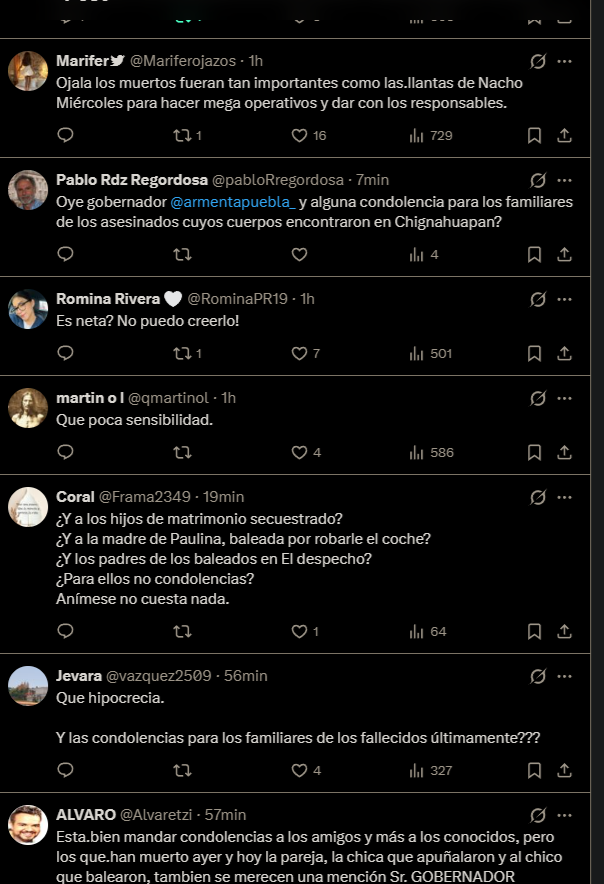The image size is (604, 884).
Task: Open overflow menu on Pablo Rdz Regordosa's tweet
Action: pos(565,180)
